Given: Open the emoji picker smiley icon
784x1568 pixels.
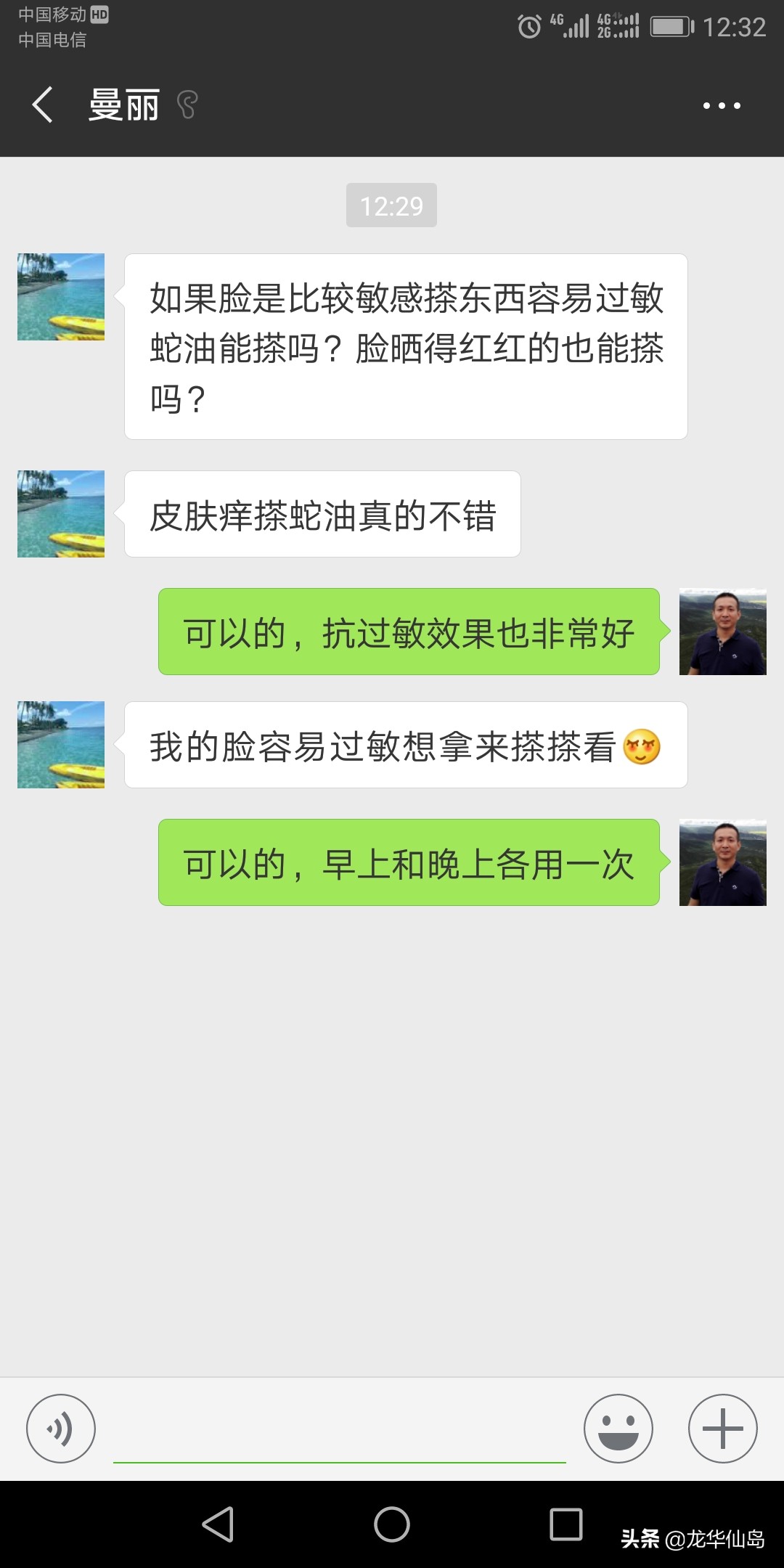Looking at the screenshot, I should pos(618,1428).
